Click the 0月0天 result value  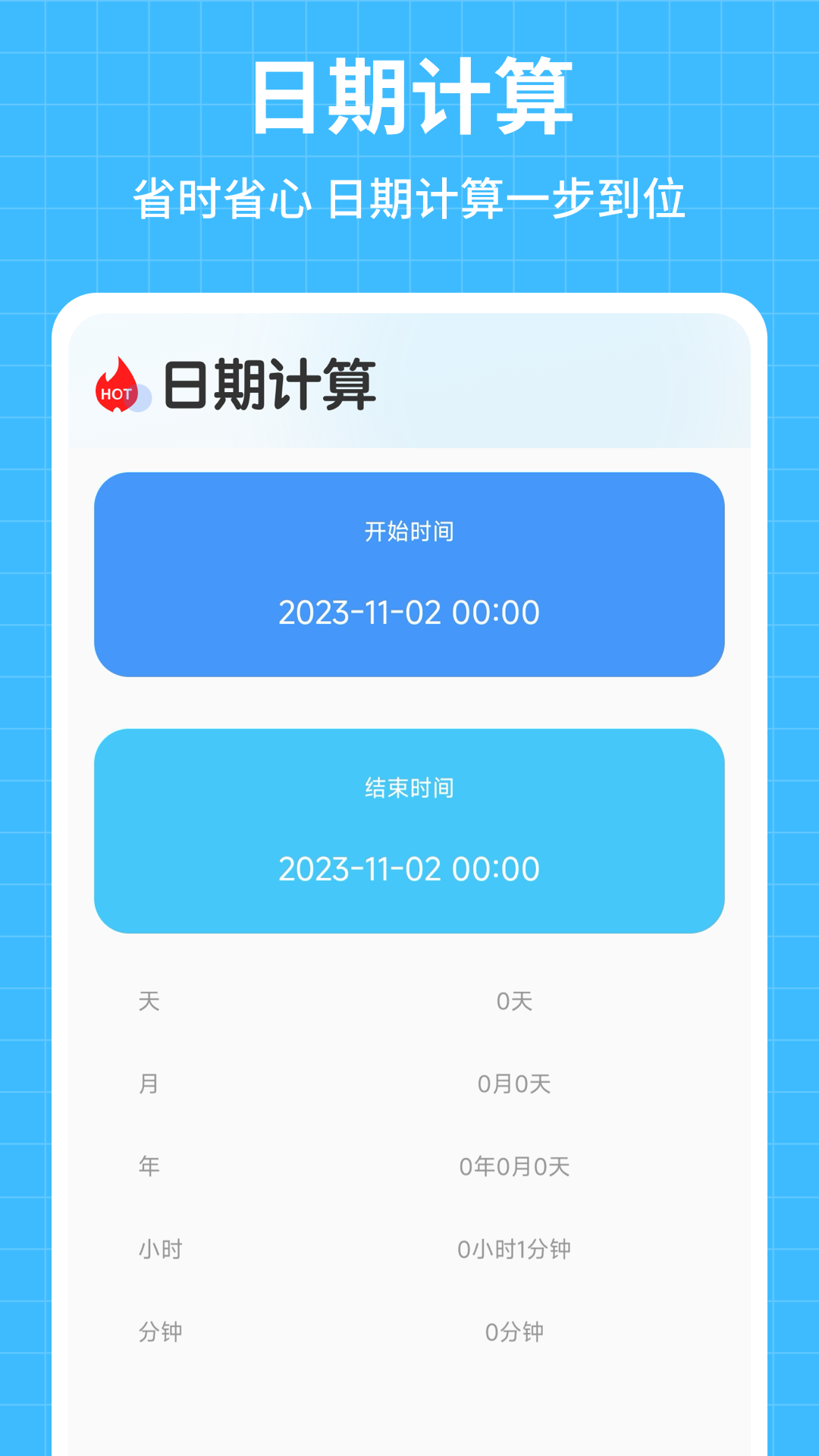516,1083
